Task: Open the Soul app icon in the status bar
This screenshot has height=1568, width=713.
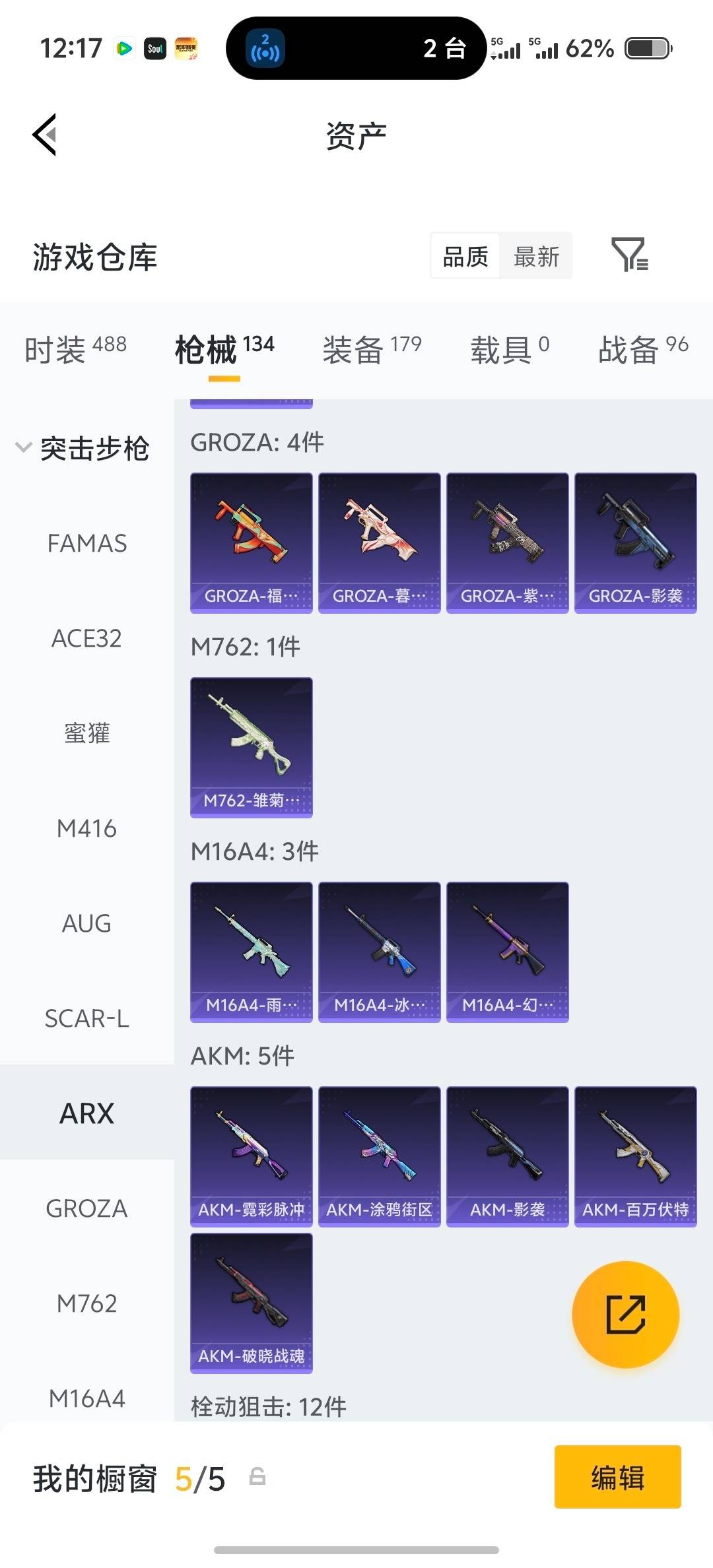Action: tap(156, 48)
